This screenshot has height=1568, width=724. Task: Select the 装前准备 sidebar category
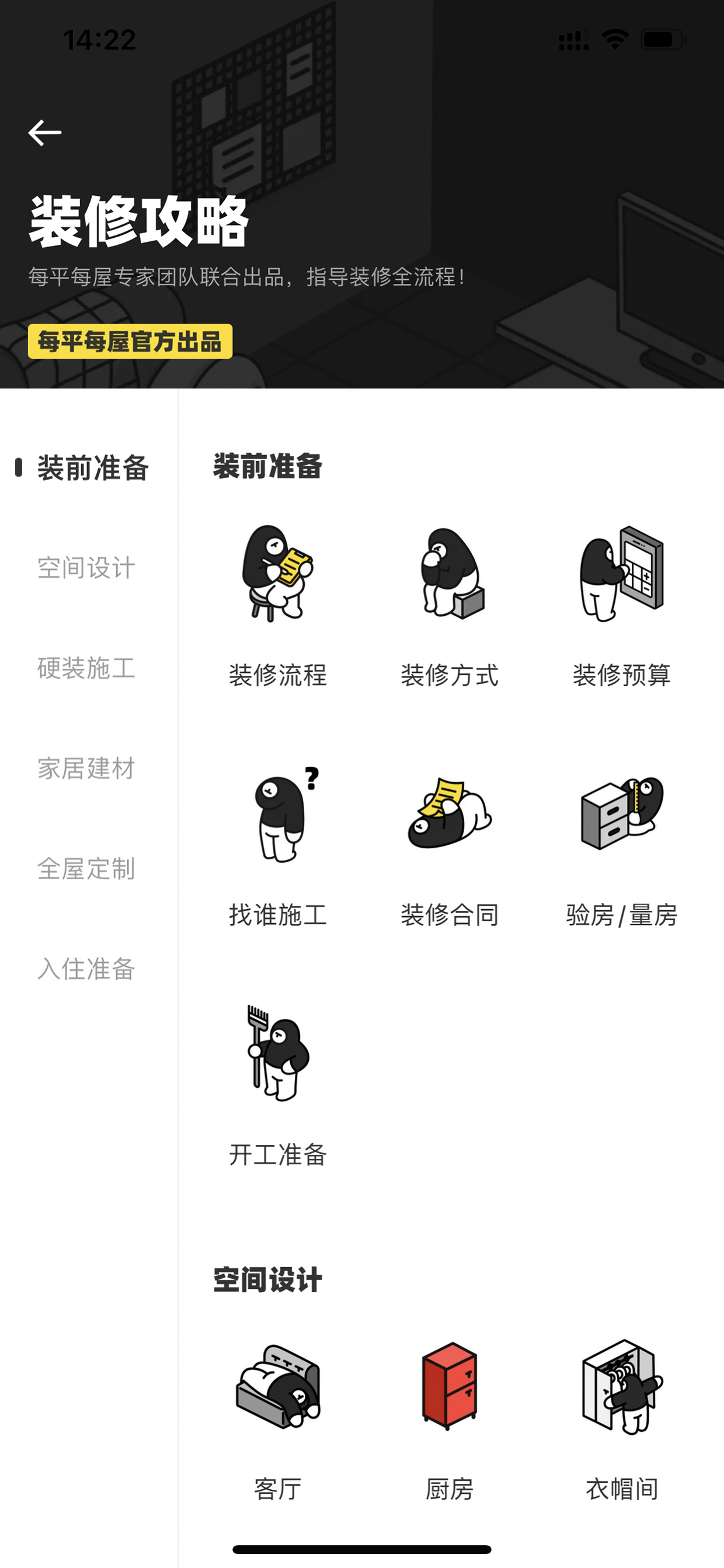(x=92, y=468)
